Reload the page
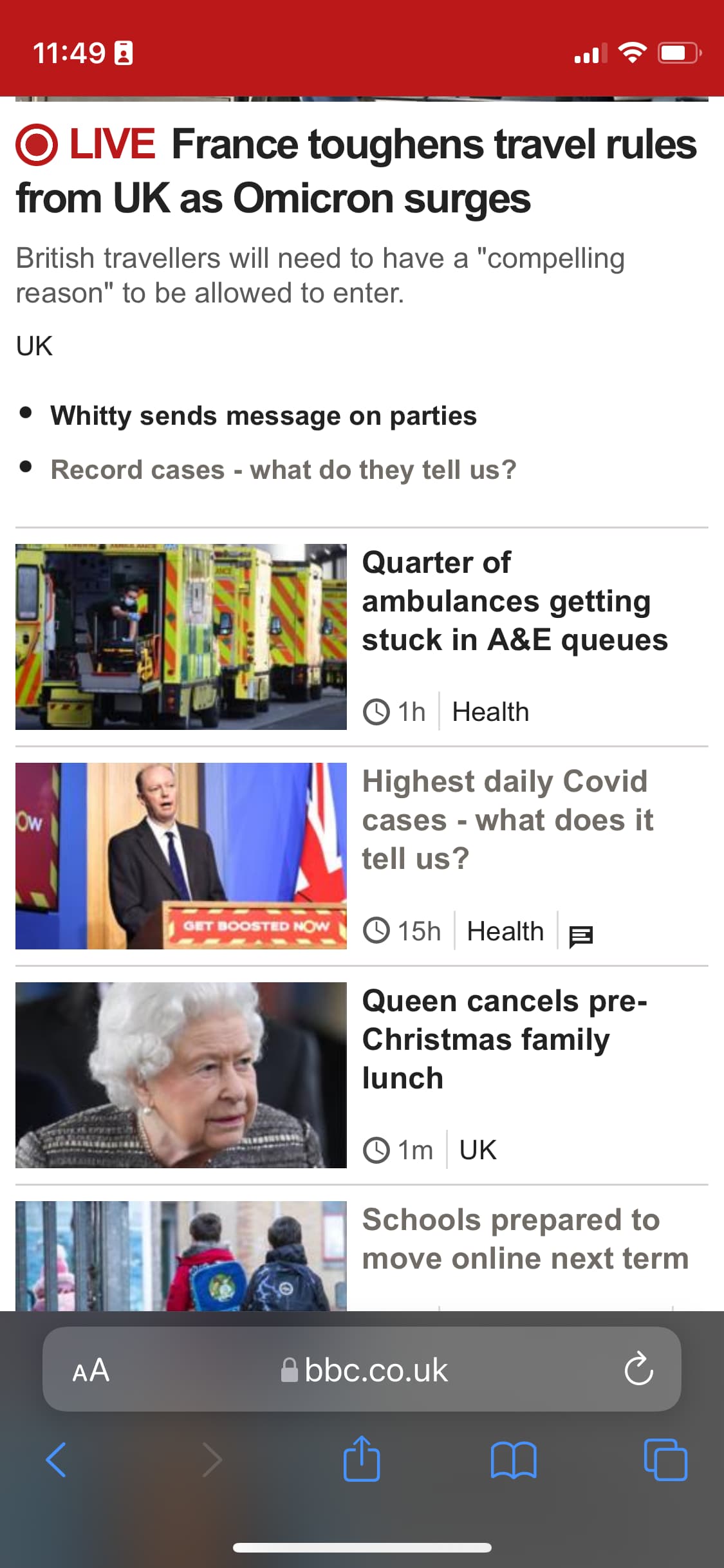 pyautogui.click(x=638, y=1370)
